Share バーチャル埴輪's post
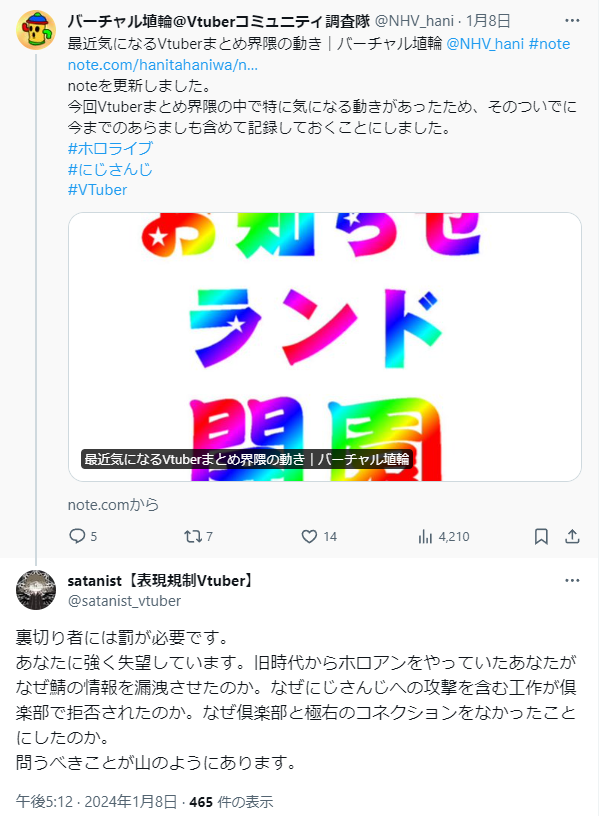This screenshot has height=816, width=609. 572,536
